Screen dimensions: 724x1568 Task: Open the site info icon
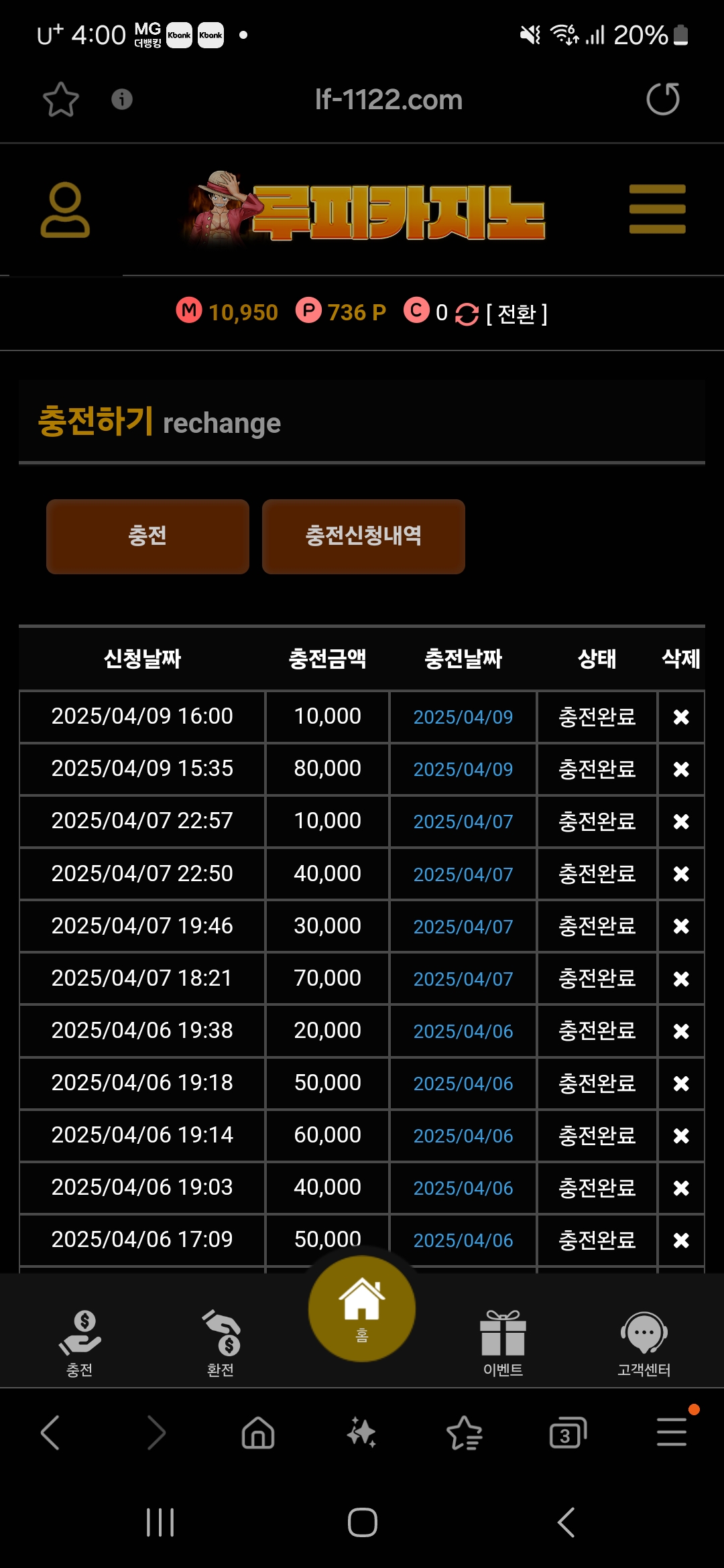point(121,99)
